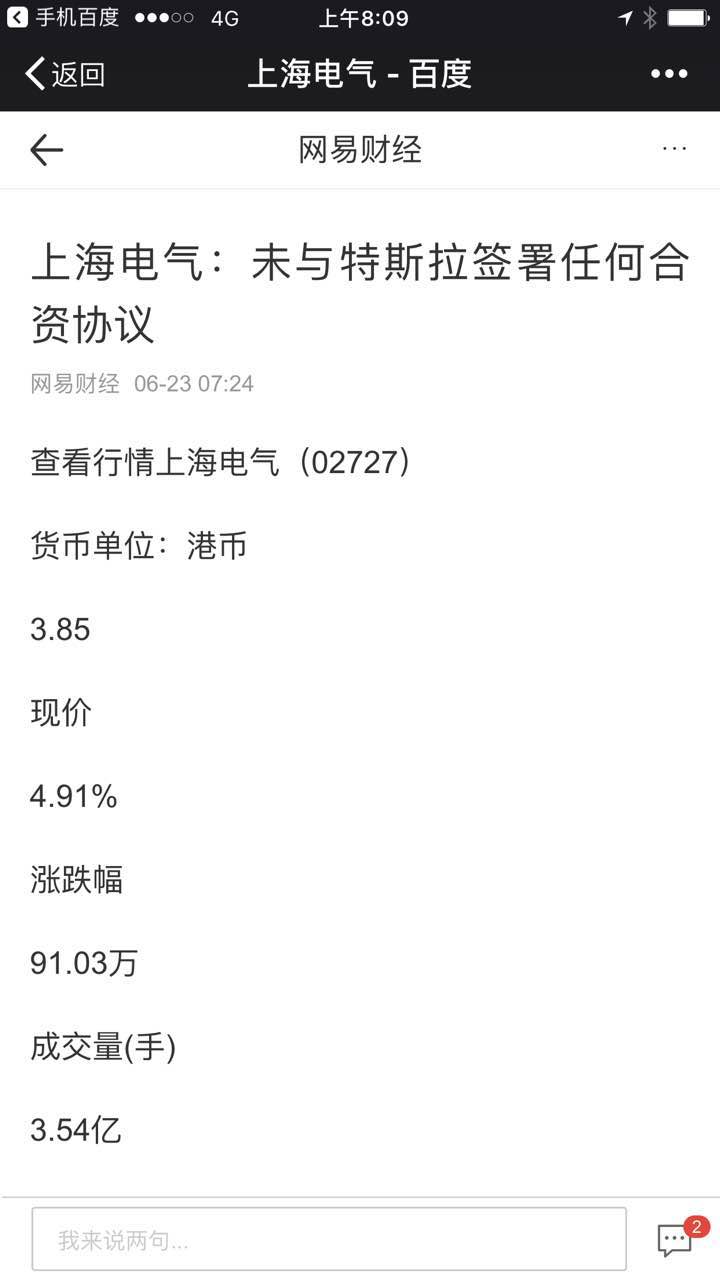
Task: Return to 手机百度 from the status bar
Action: click(62, 18)
